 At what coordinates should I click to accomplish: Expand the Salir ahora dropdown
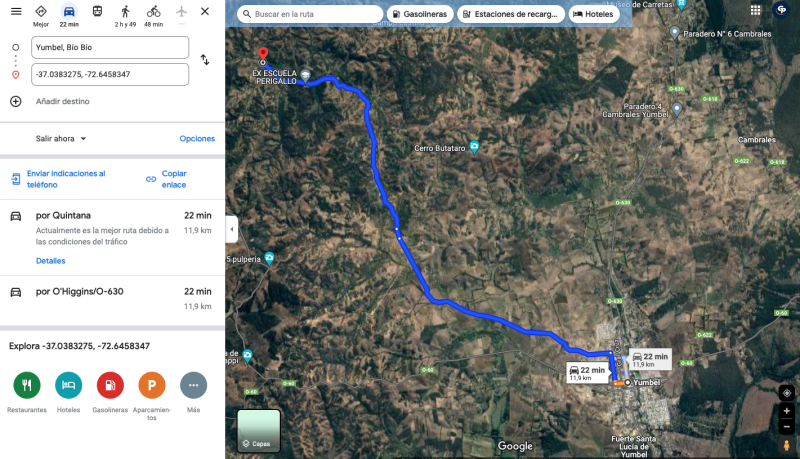pos(62,139)
